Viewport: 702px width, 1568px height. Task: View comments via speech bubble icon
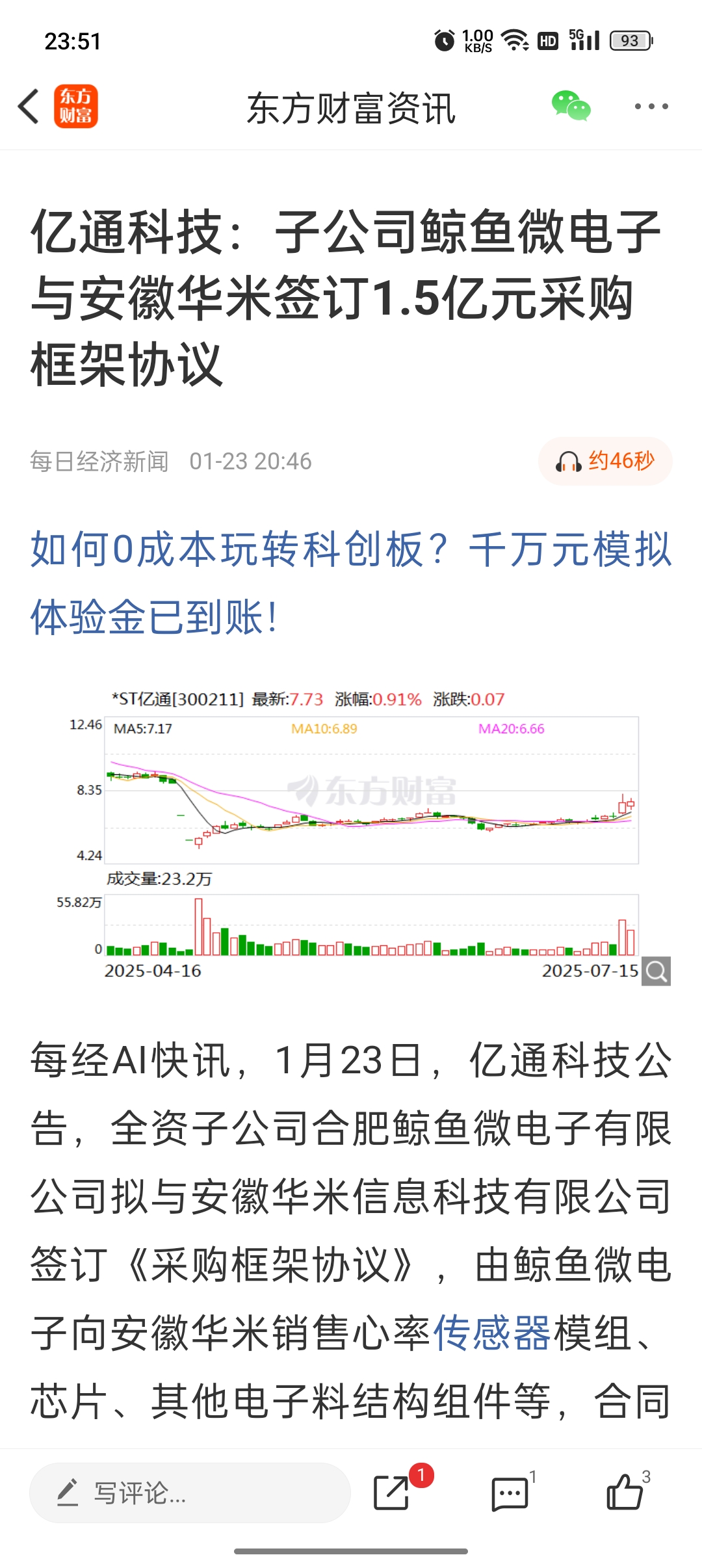point(510,1493)
